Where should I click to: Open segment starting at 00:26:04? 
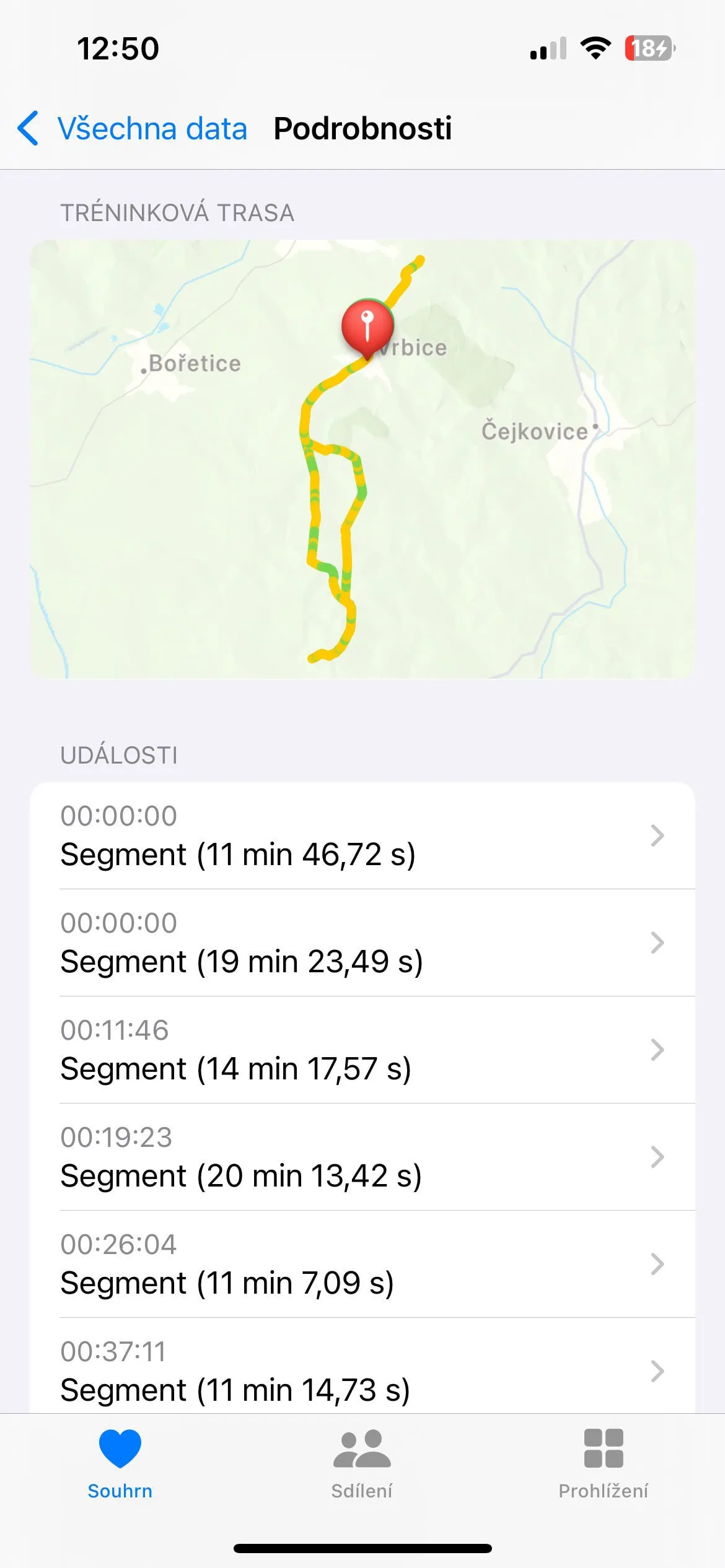pyautogui.click(x=362, y=1264)
